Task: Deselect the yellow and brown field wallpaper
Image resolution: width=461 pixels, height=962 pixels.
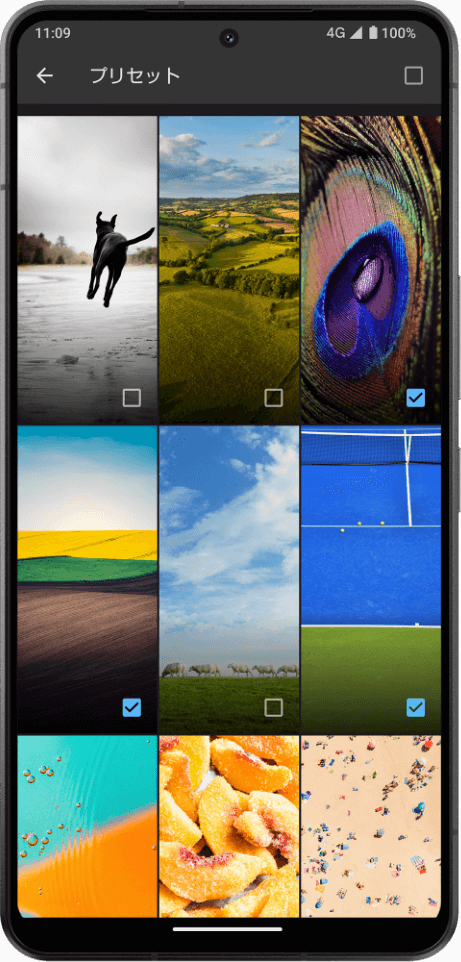Action: (132, 707)
